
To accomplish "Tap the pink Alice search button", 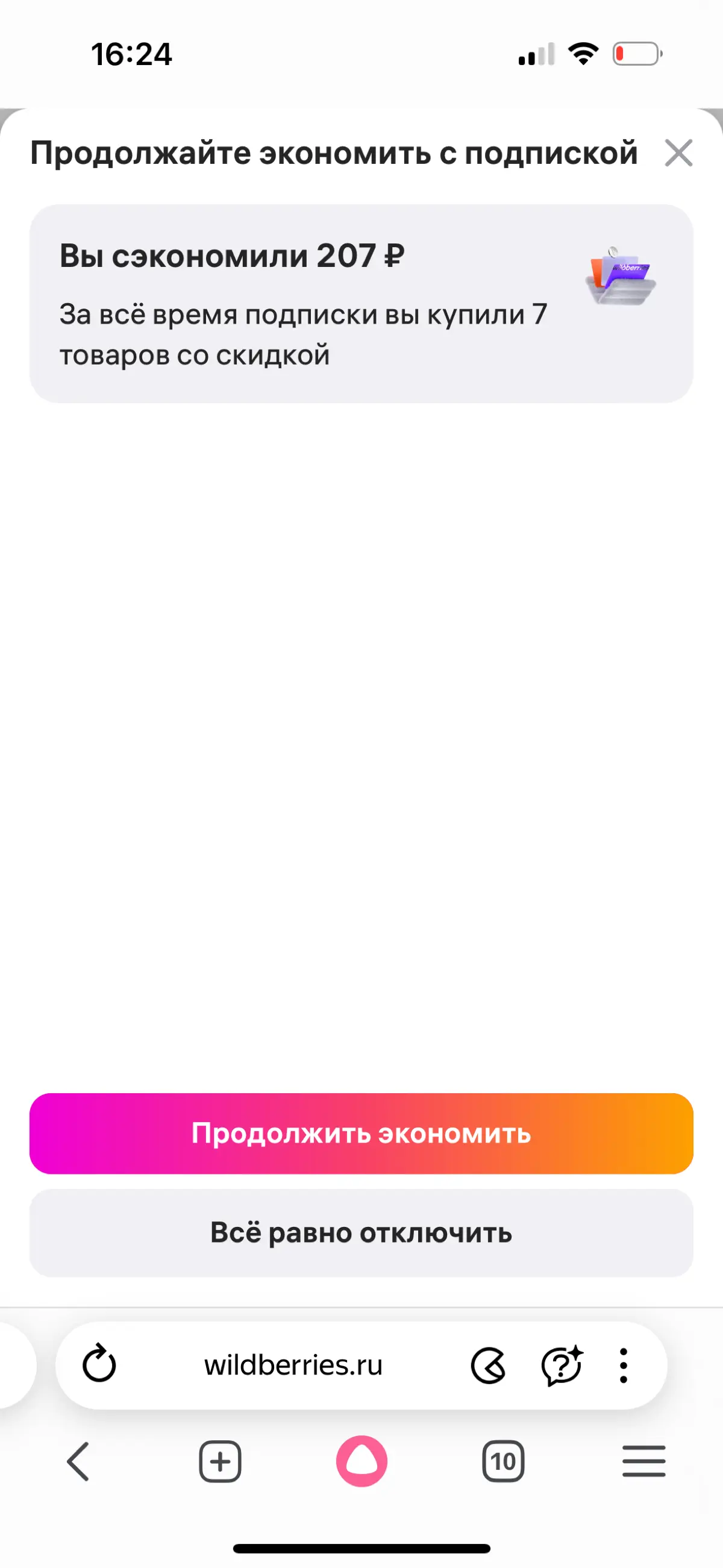I will [x=361, y=1461].
